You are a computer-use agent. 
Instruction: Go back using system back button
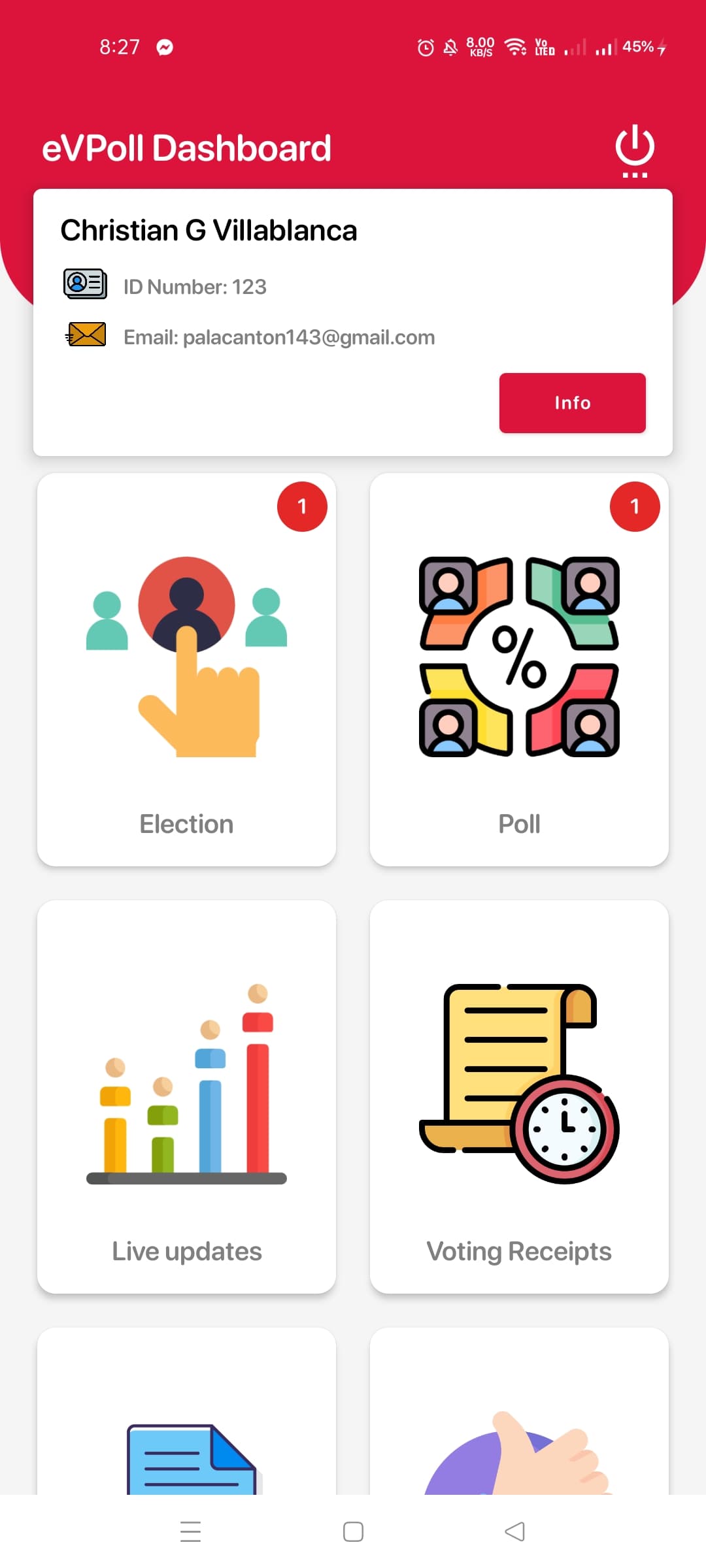pyautogui.click(x=515, y=1531)
